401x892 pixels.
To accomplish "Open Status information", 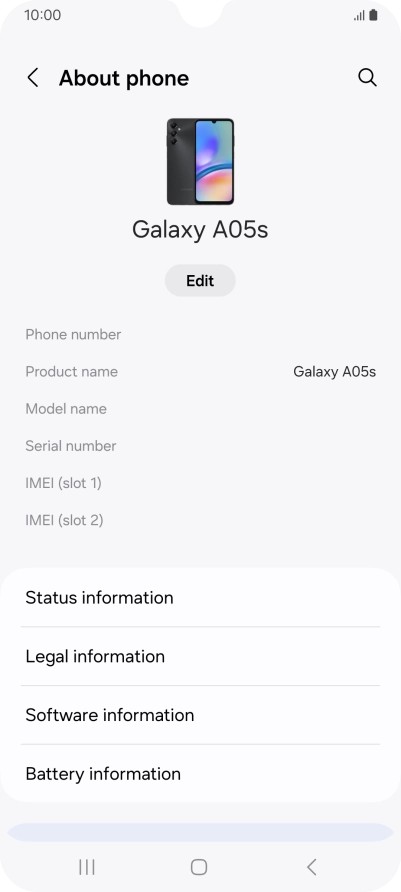I will [x=200, y=597].
